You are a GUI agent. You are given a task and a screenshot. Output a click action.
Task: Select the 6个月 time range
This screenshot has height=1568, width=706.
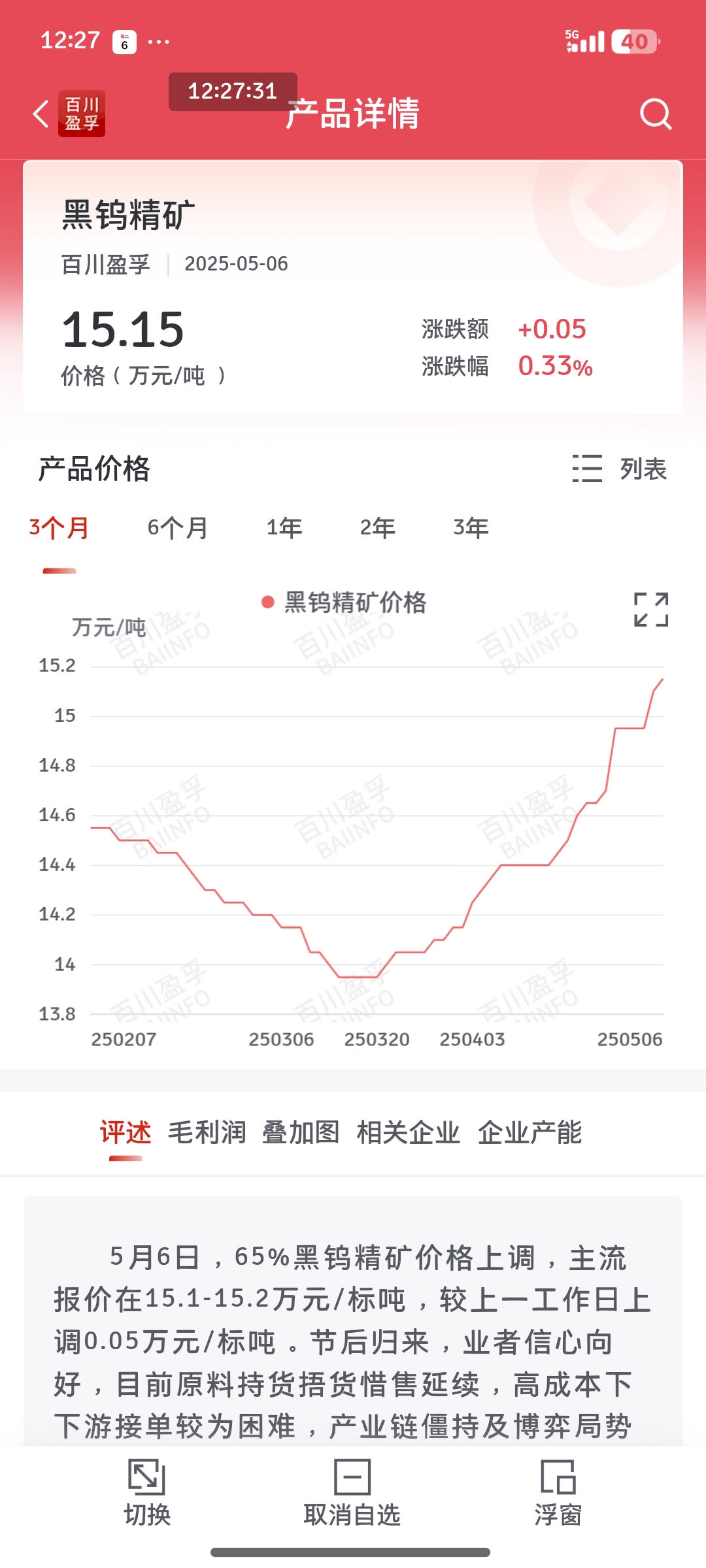pos(178,527)
